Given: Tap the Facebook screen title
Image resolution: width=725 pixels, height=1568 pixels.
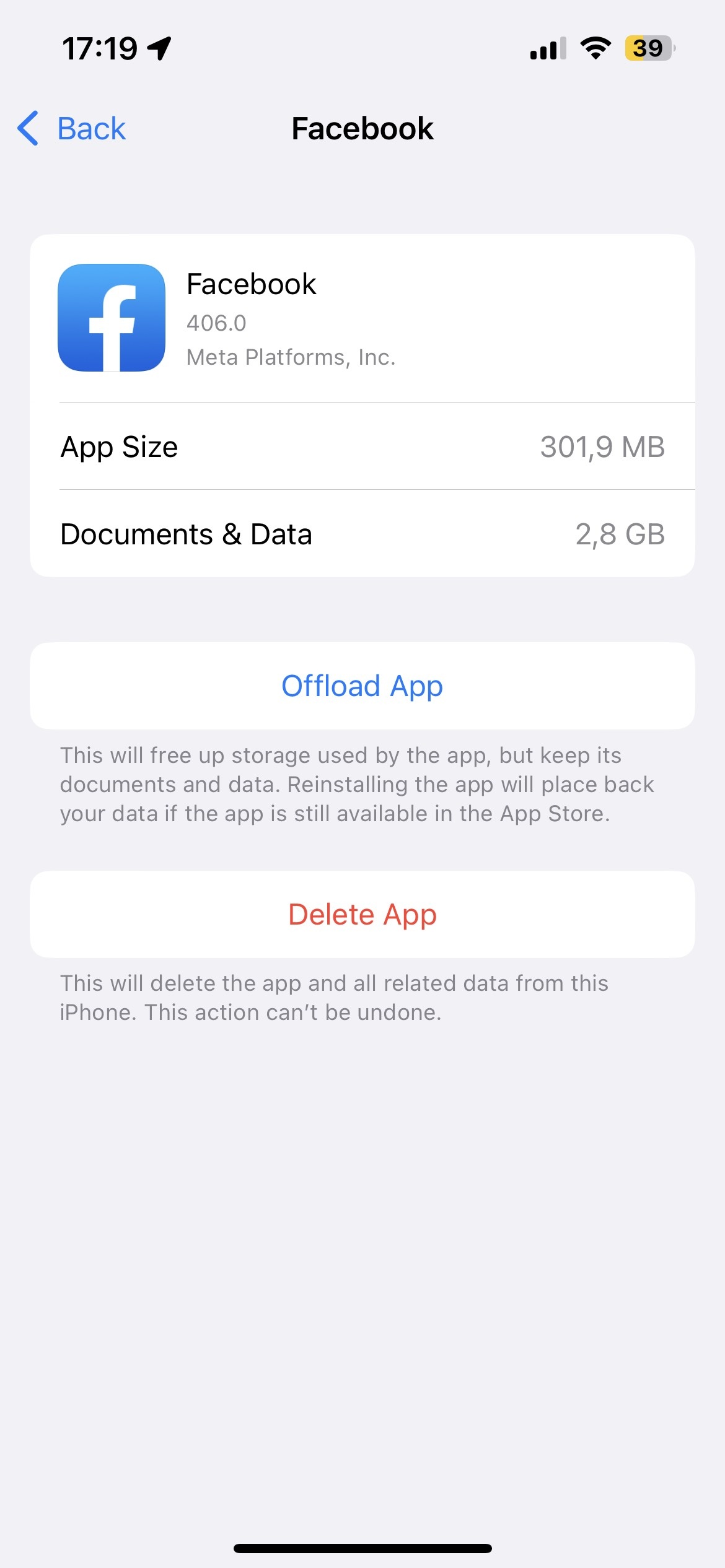Looking at the screenshot, I should pyautogui.click(x=362, y=128).
